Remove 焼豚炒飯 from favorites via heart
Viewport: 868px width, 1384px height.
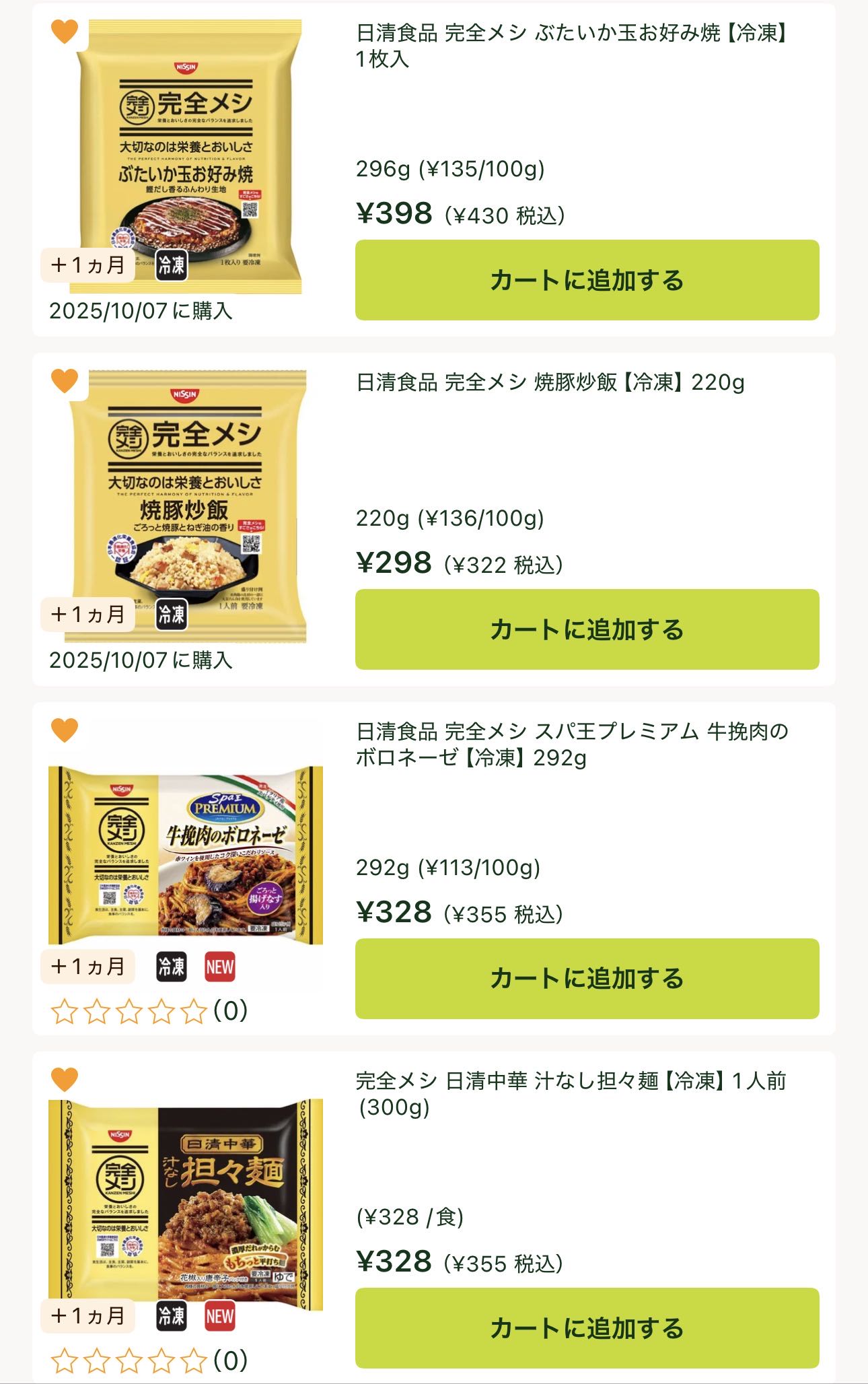(65, 380)
